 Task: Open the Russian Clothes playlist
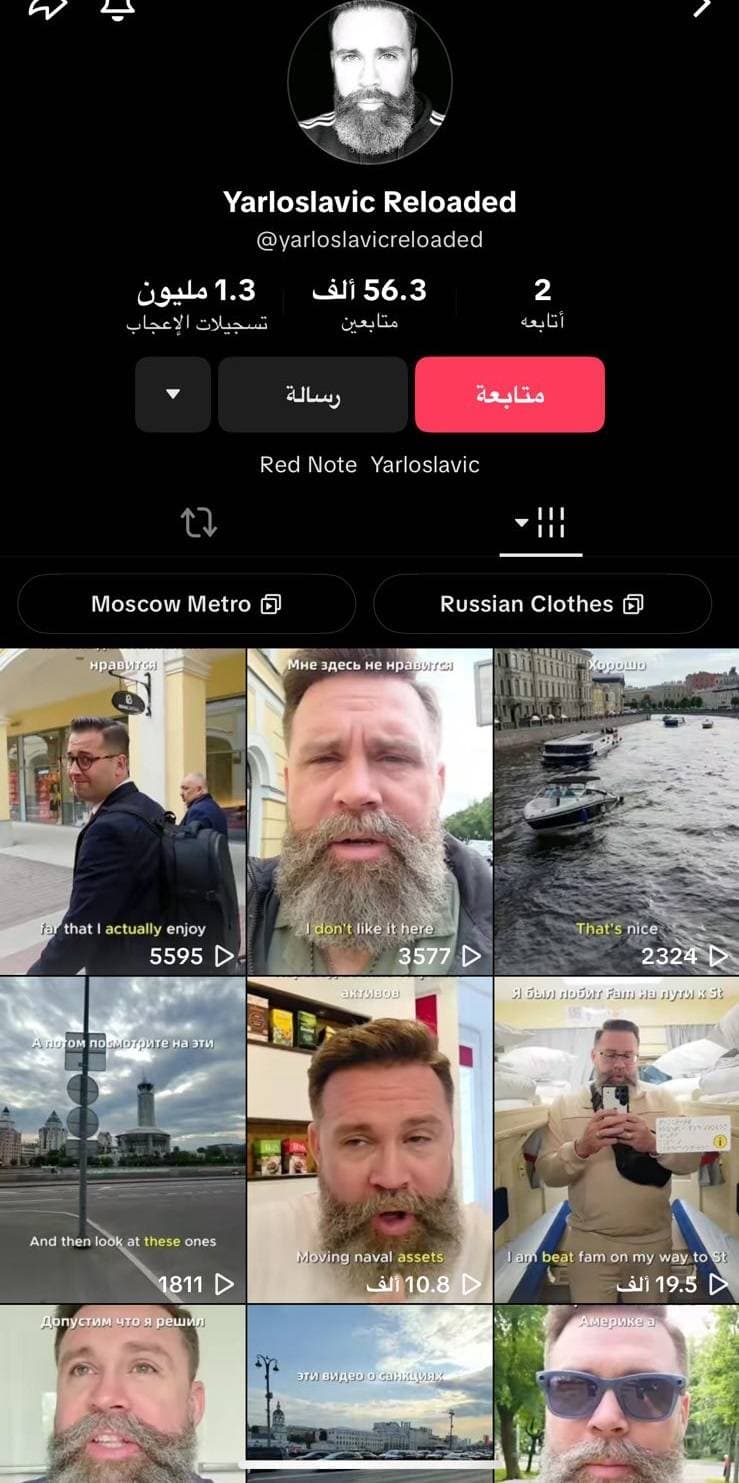pyautogui.click(x=542, y=604)
